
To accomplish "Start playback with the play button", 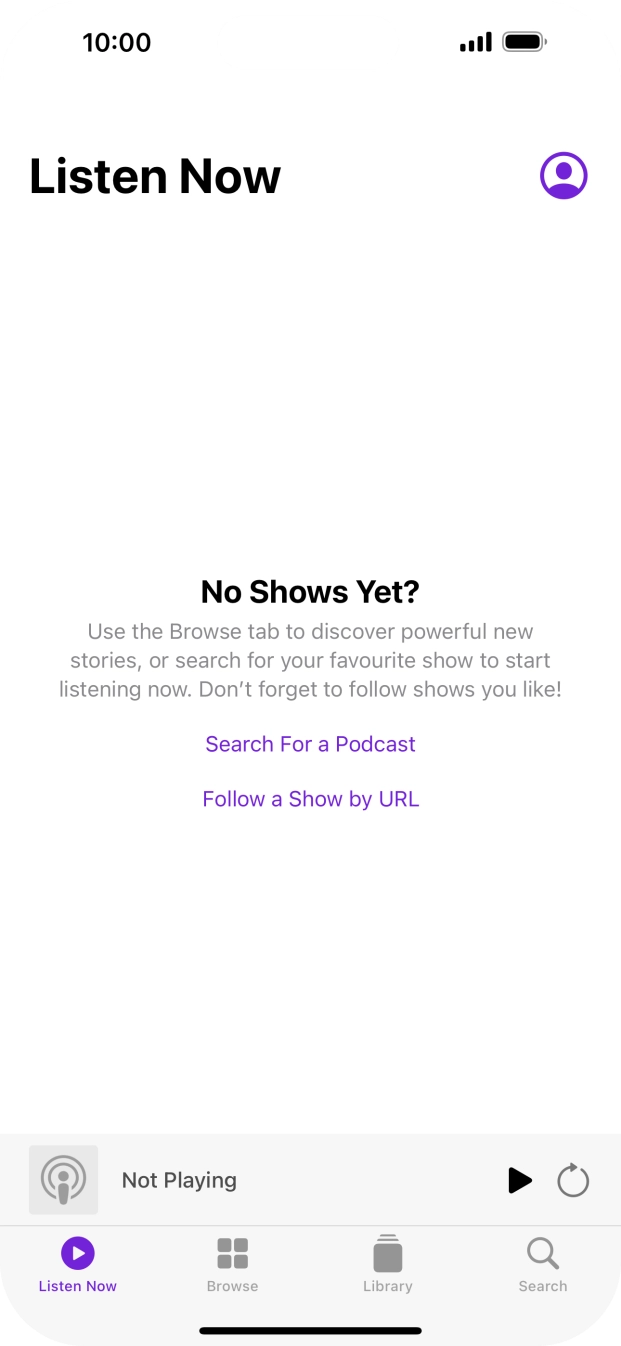I will coord(519,1180).
